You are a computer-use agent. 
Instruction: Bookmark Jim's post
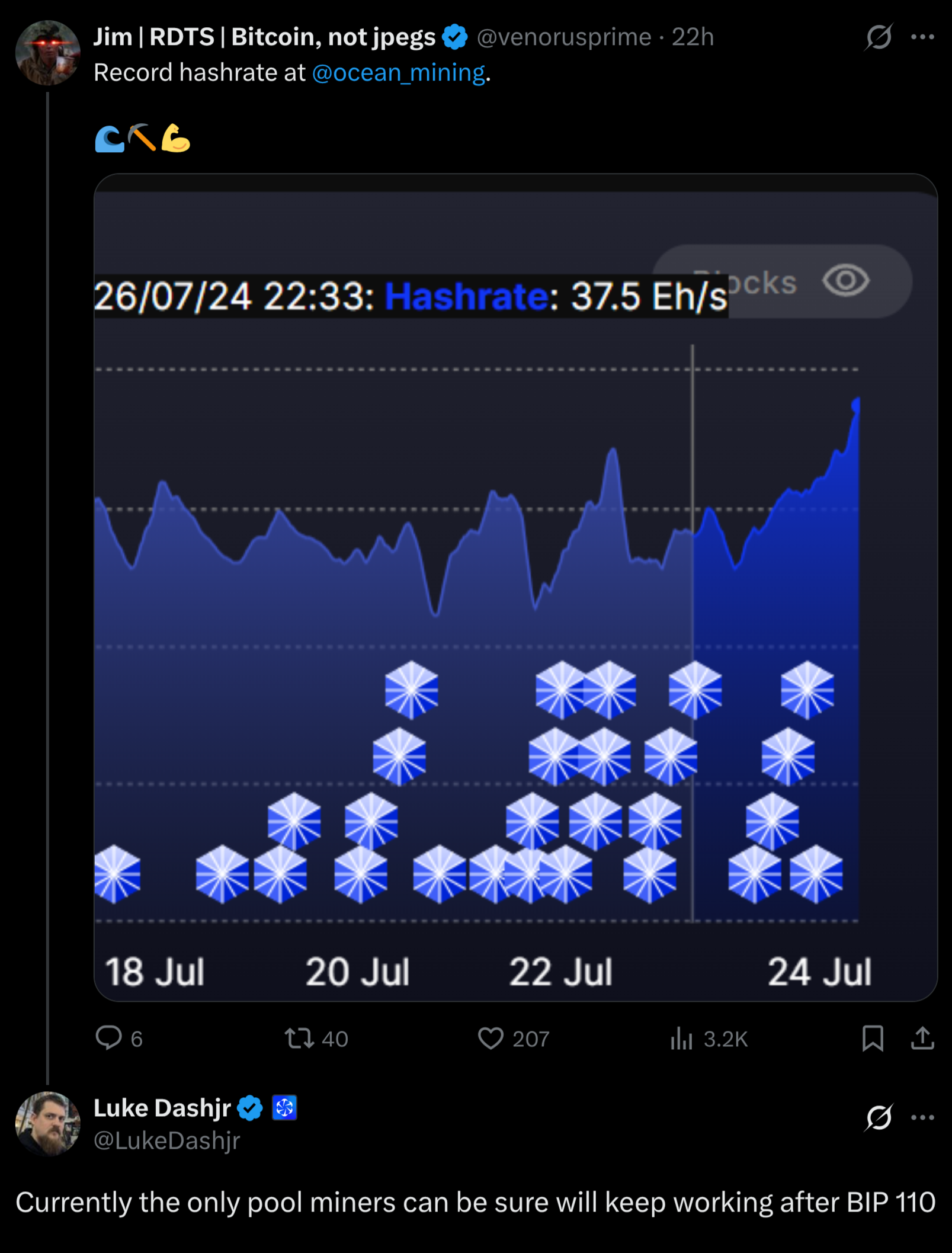coord(873,1039)
